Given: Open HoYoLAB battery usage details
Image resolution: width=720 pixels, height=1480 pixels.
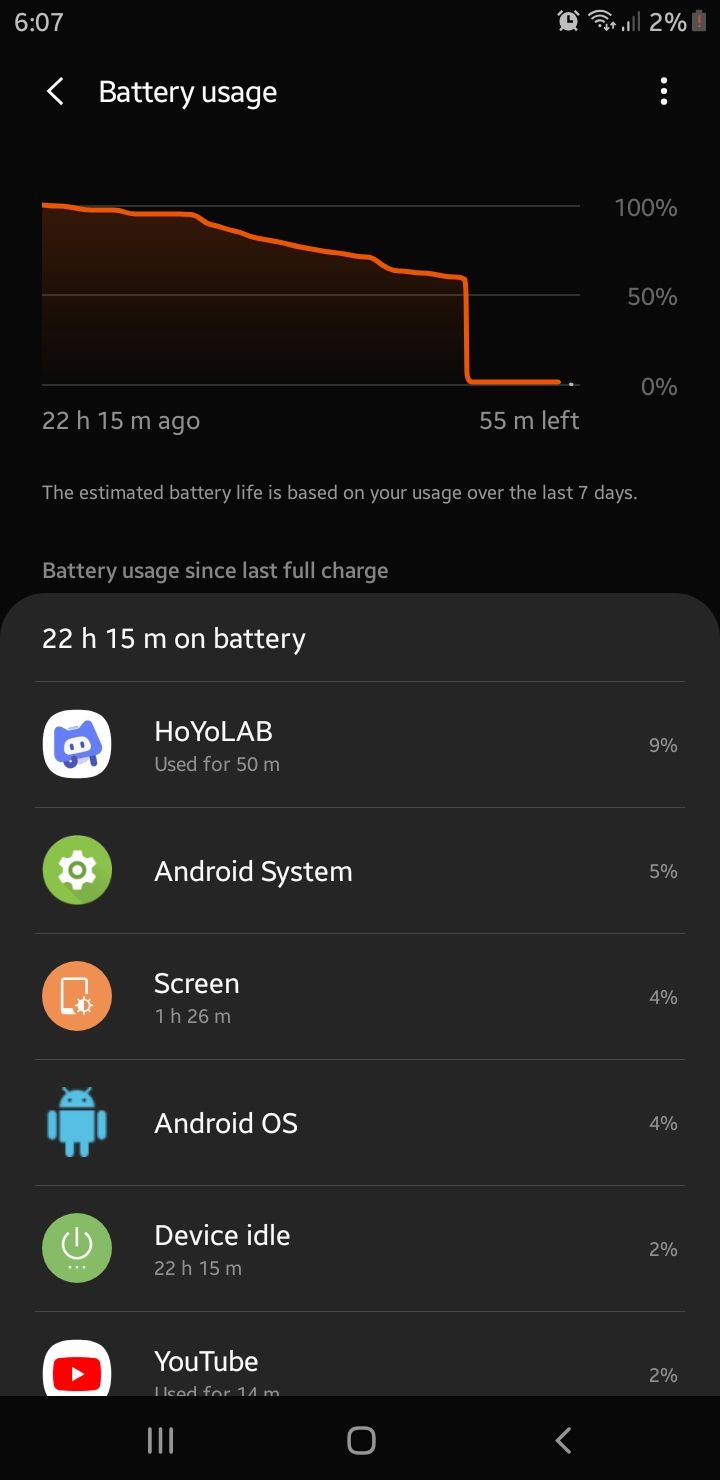Looking at the screenshot, I should (x=360, y=745).
